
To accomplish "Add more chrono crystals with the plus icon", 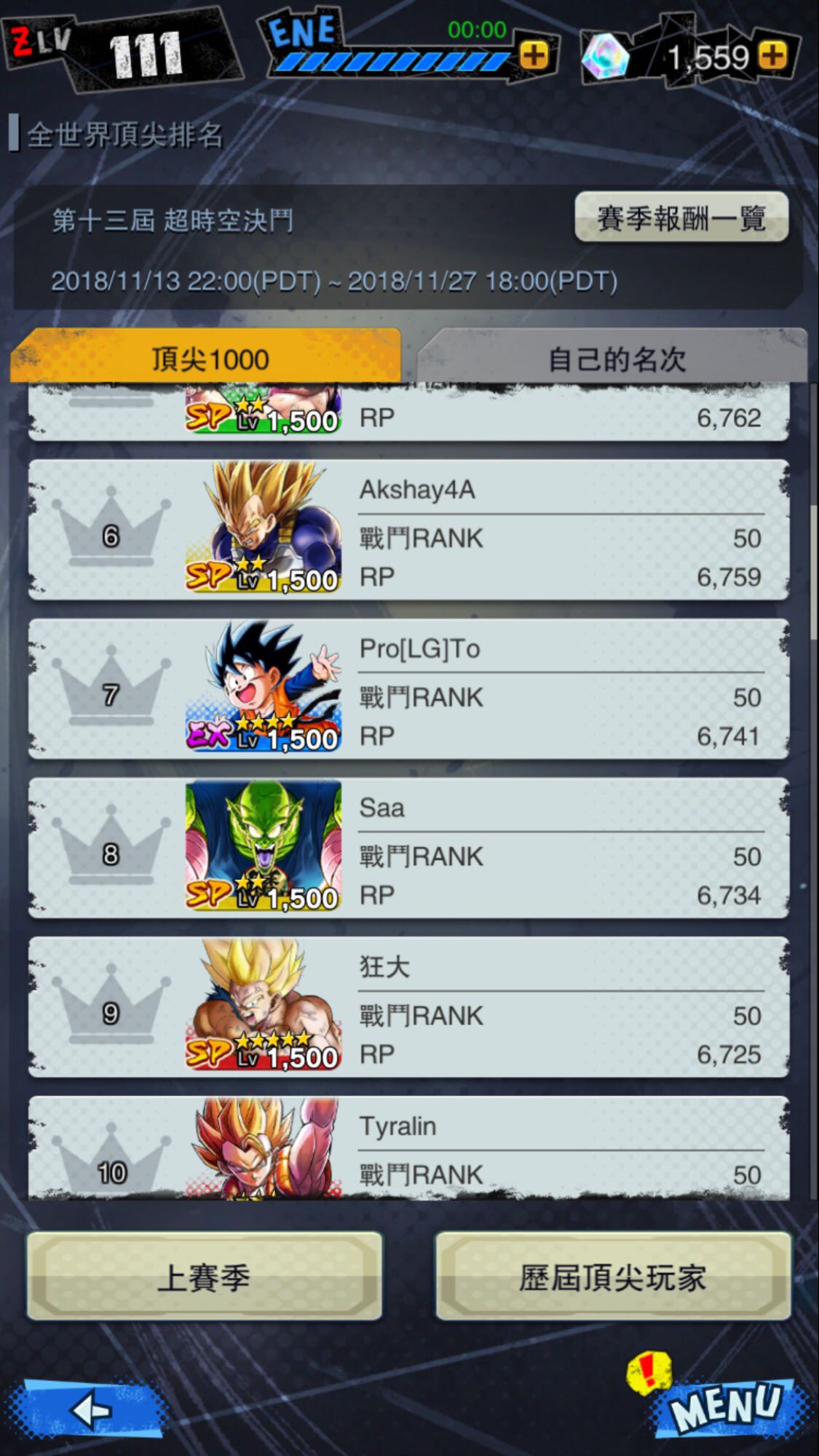I will pyautogui.click(x=772, y=55).
